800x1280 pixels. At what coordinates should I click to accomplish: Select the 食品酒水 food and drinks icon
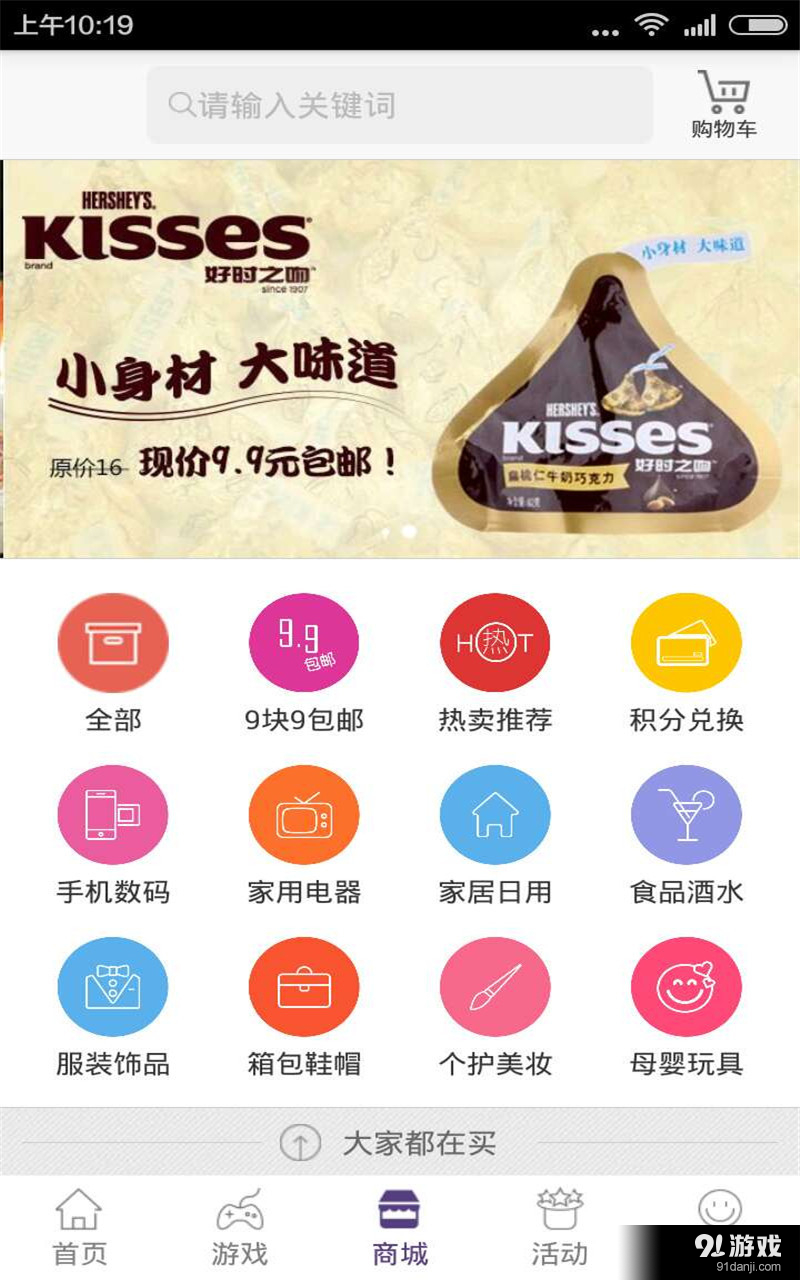(x=686, y=814)
